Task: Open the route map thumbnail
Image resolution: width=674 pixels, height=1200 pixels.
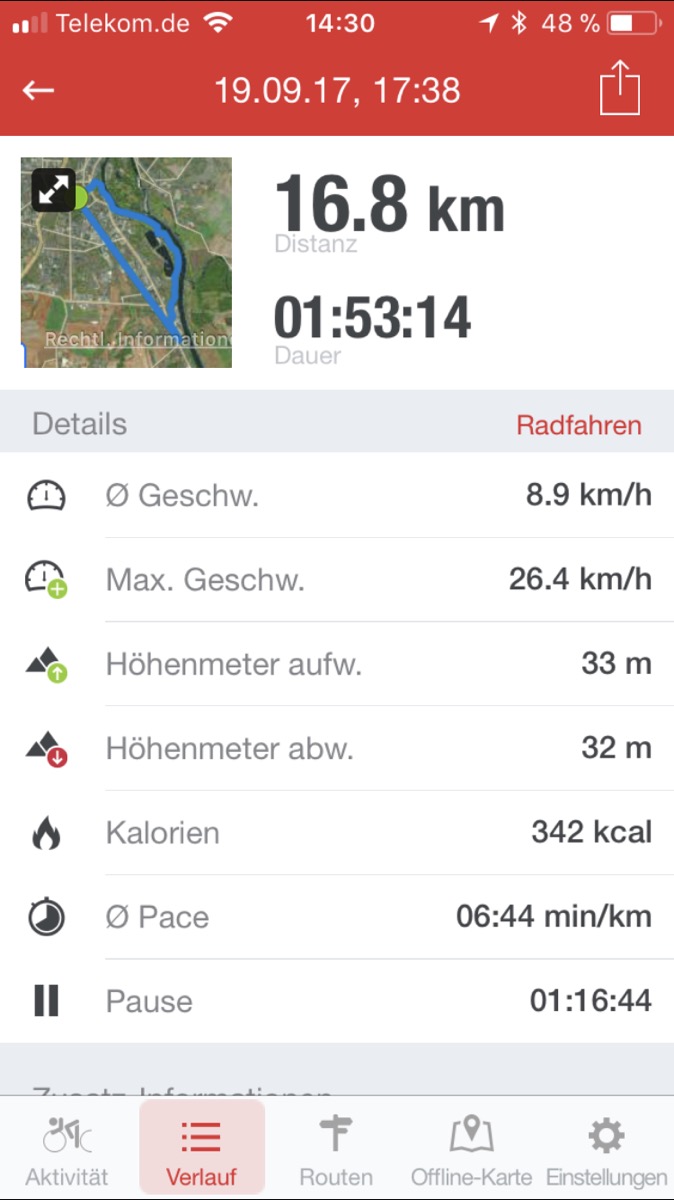Action: point(126,262)
